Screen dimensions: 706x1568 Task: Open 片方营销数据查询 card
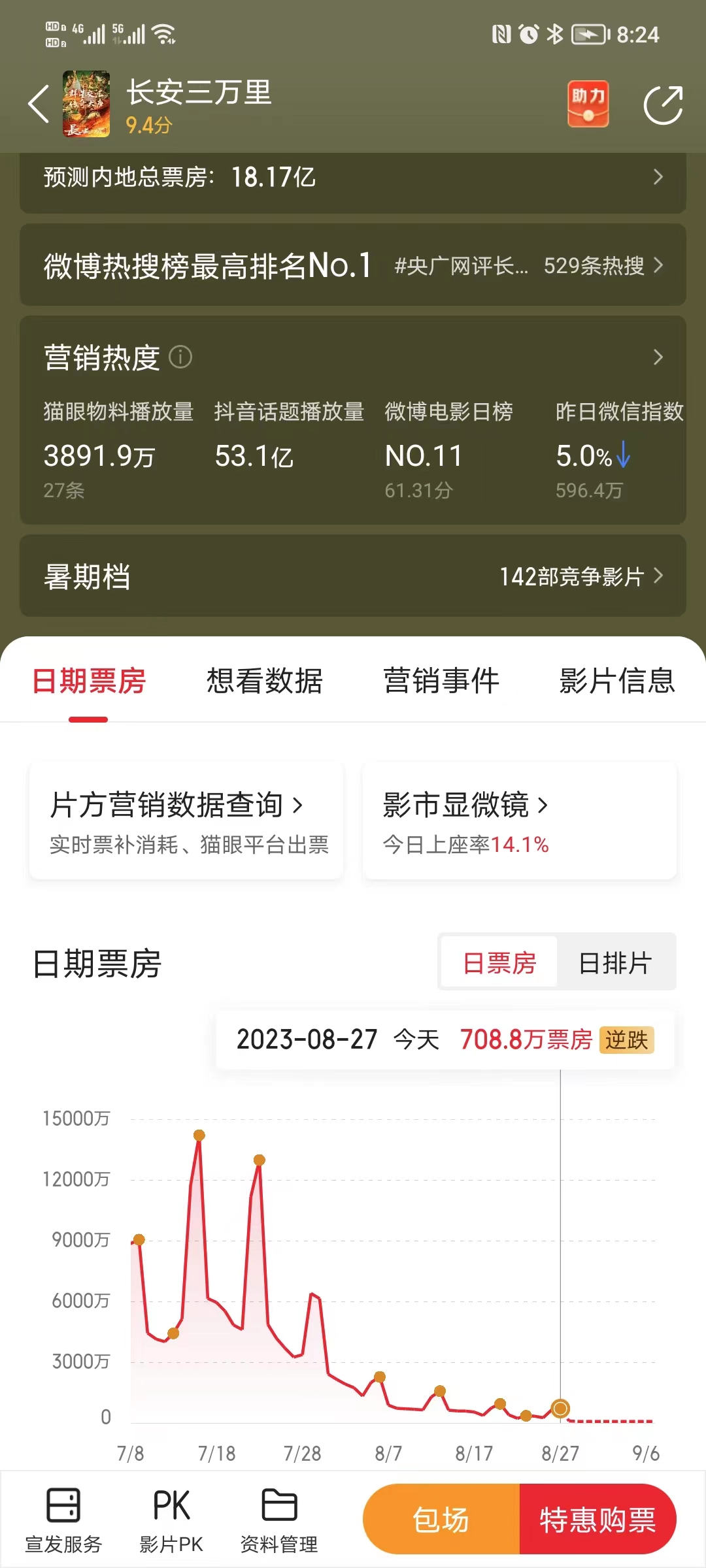click(187, 821)
